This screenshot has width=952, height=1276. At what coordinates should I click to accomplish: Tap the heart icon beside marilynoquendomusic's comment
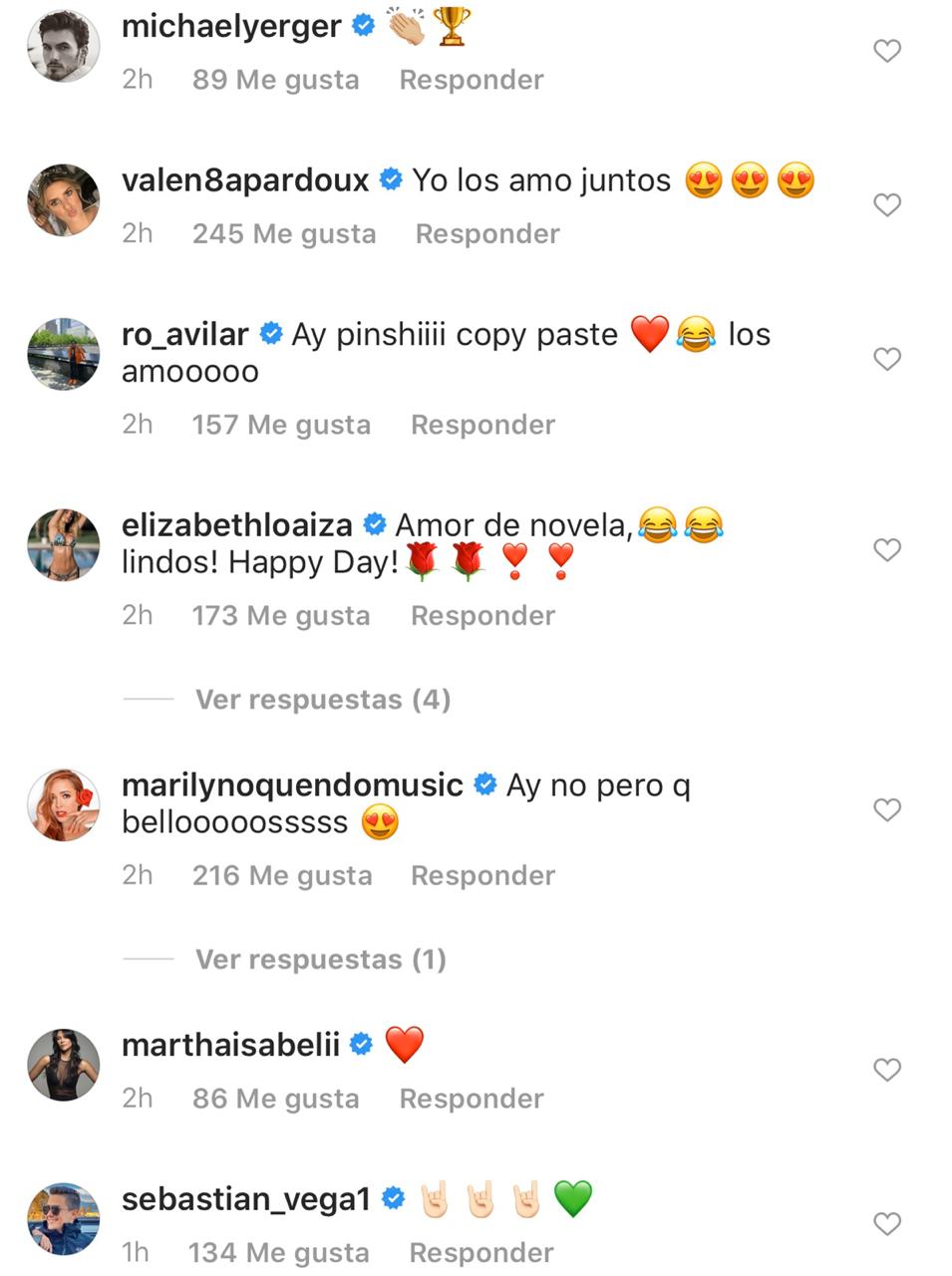886,810
